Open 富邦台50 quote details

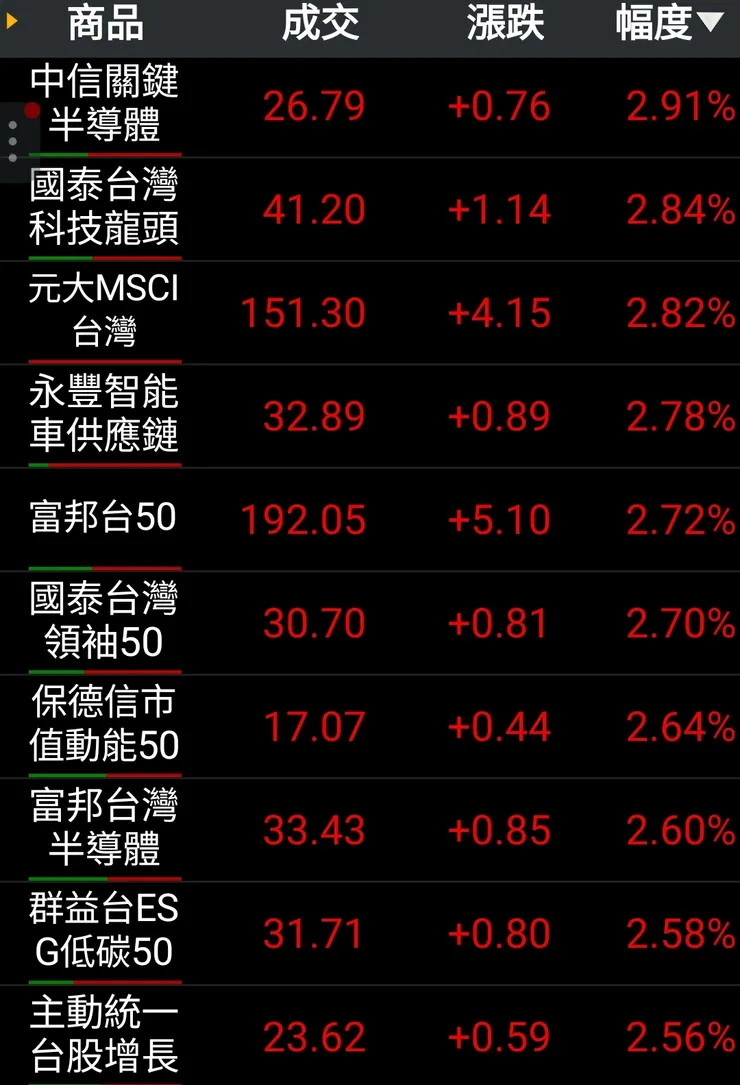pos(105,518)
